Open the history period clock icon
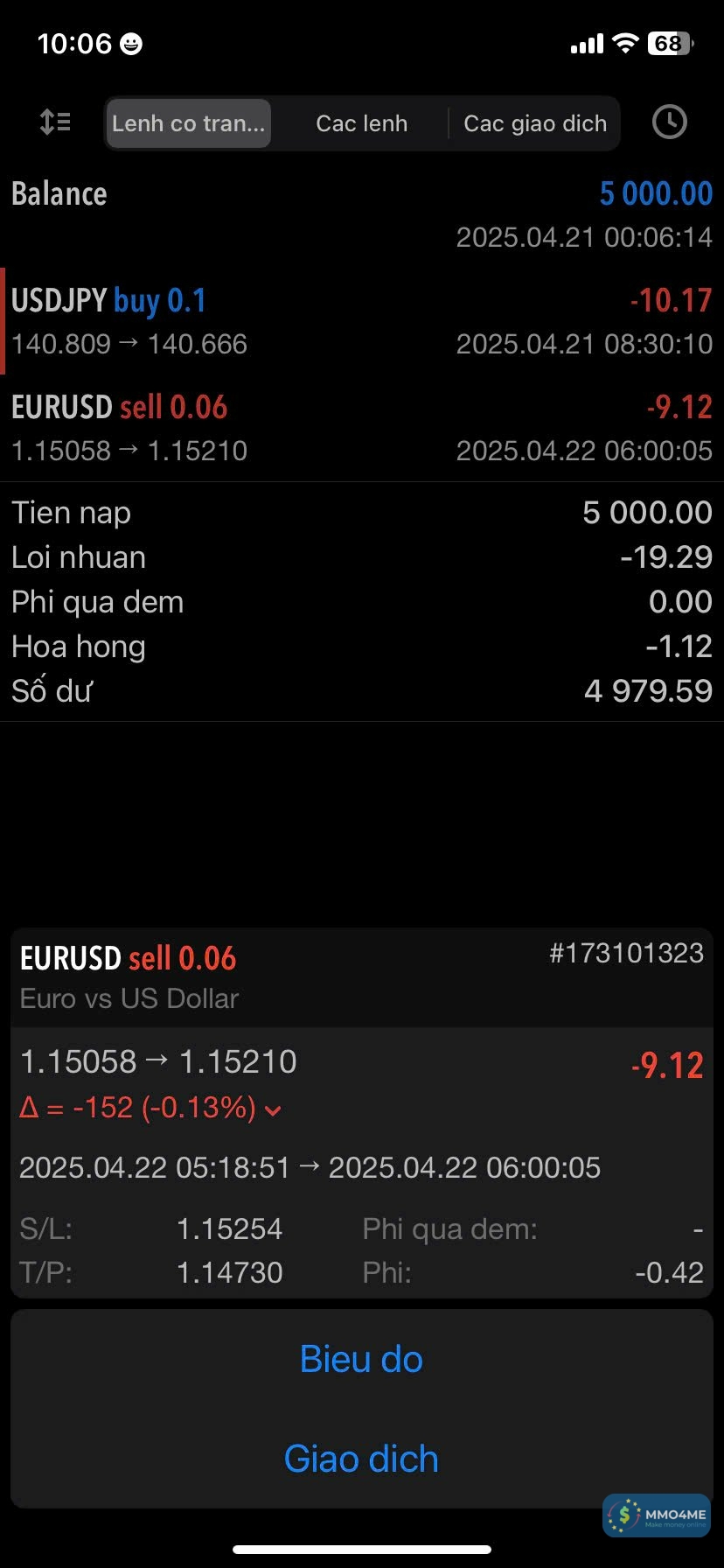724x1568 pixels. [669, 122]
